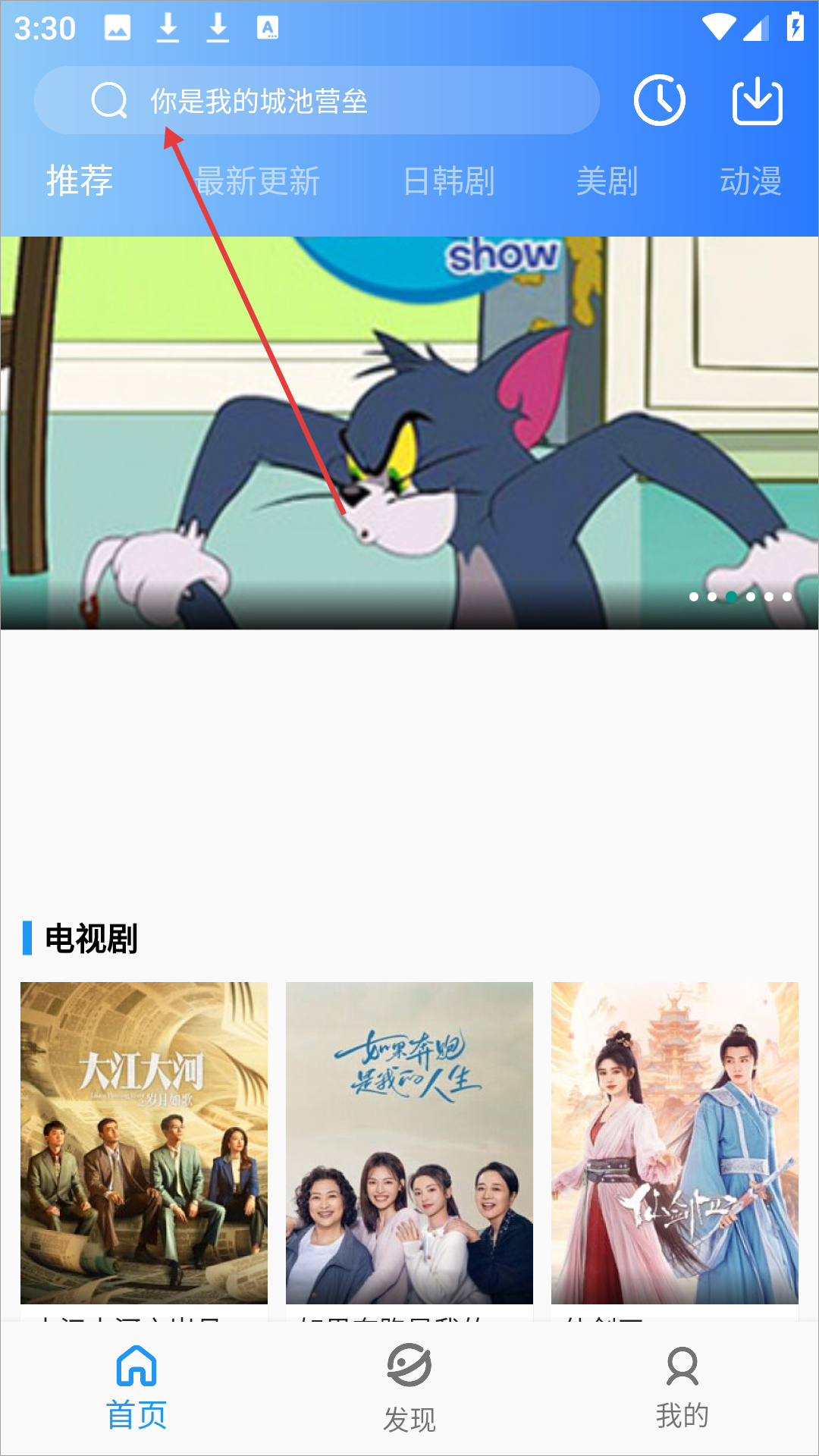Open the 大江大河 drama poster
Screen dimensions: 819x1456
pos(144,1142)
